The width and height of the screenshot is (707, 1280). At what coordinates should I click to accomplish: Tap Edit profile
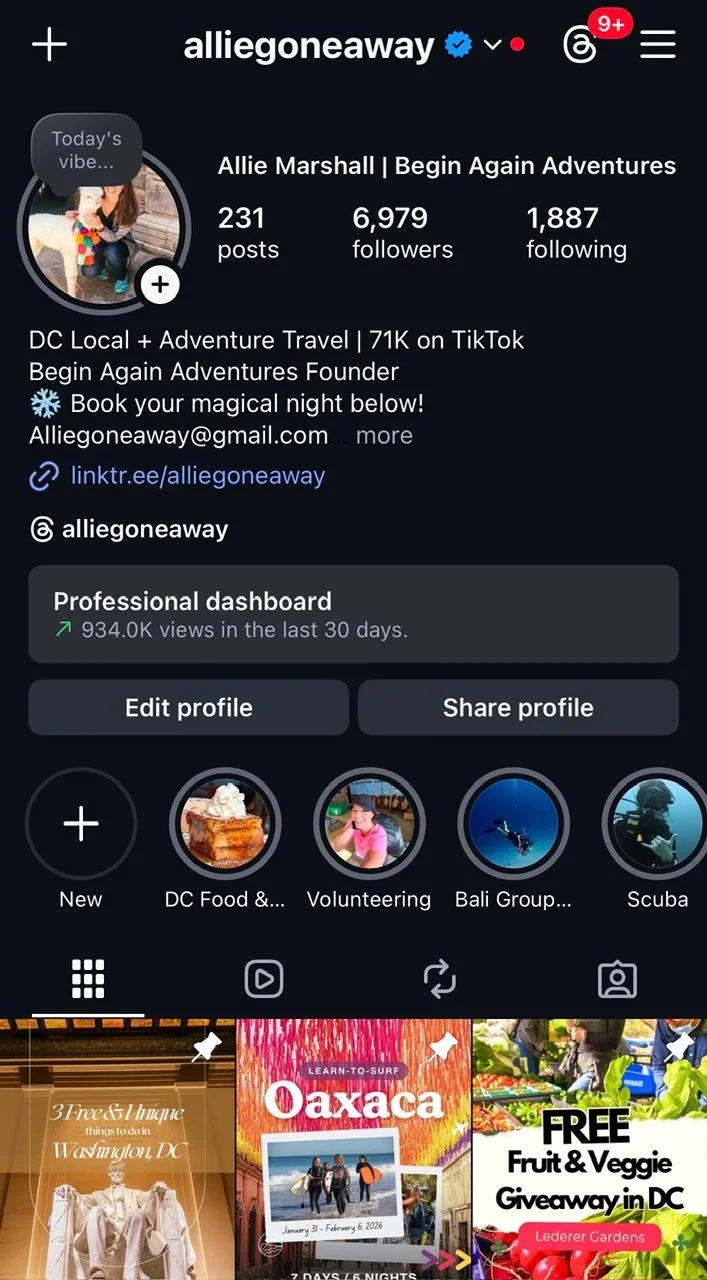(188, 708)
